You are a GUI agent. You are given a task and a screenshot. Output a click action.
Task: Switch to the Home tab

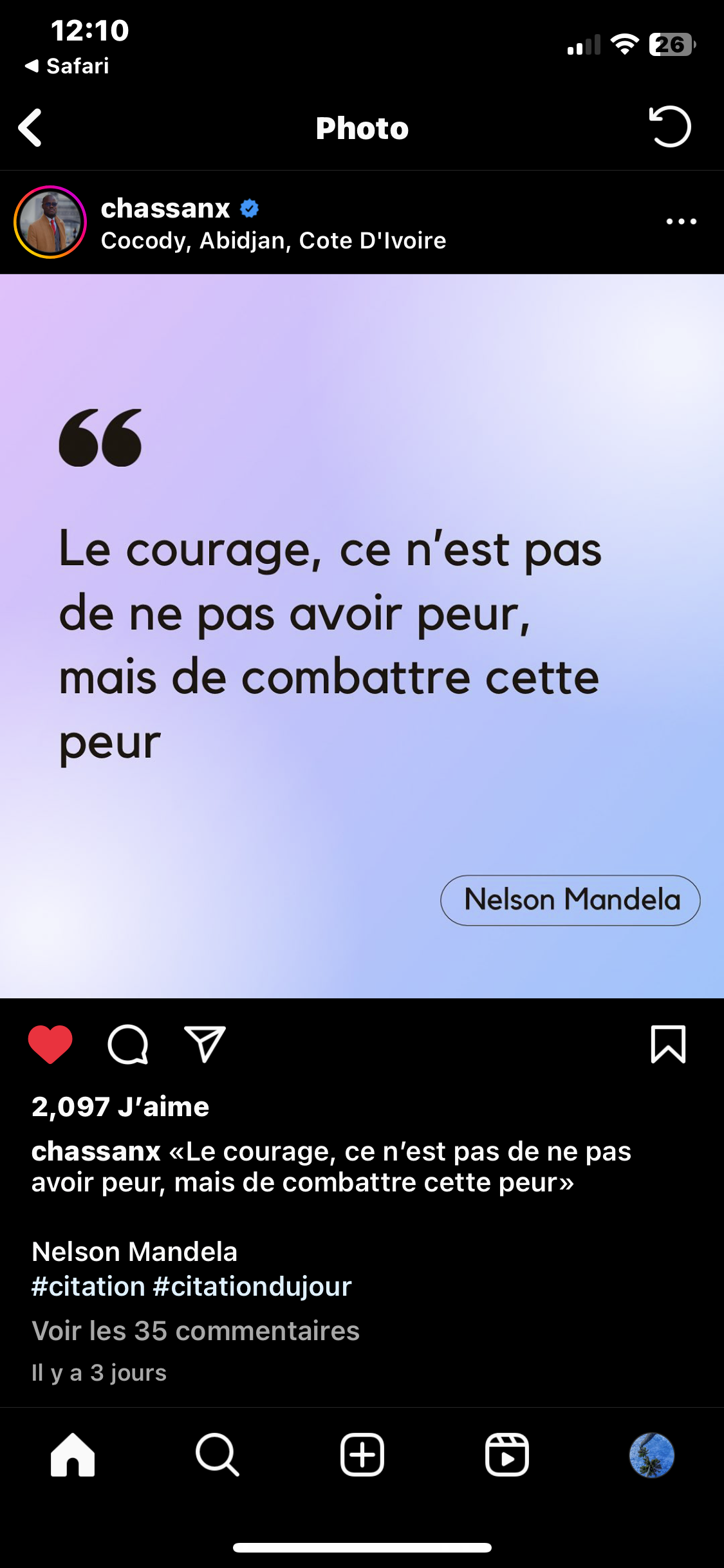tap(73, 1455)
